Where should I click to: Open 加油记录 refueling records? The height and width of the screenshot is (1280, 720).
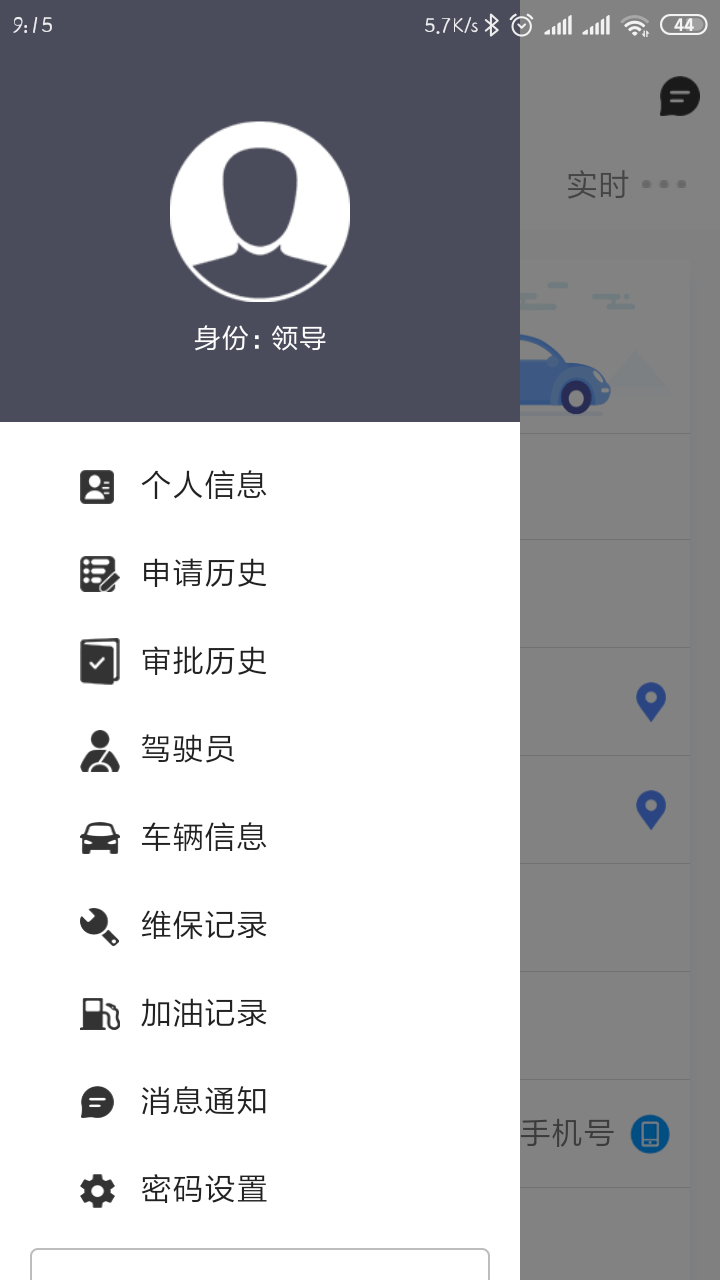point(260,1014)
